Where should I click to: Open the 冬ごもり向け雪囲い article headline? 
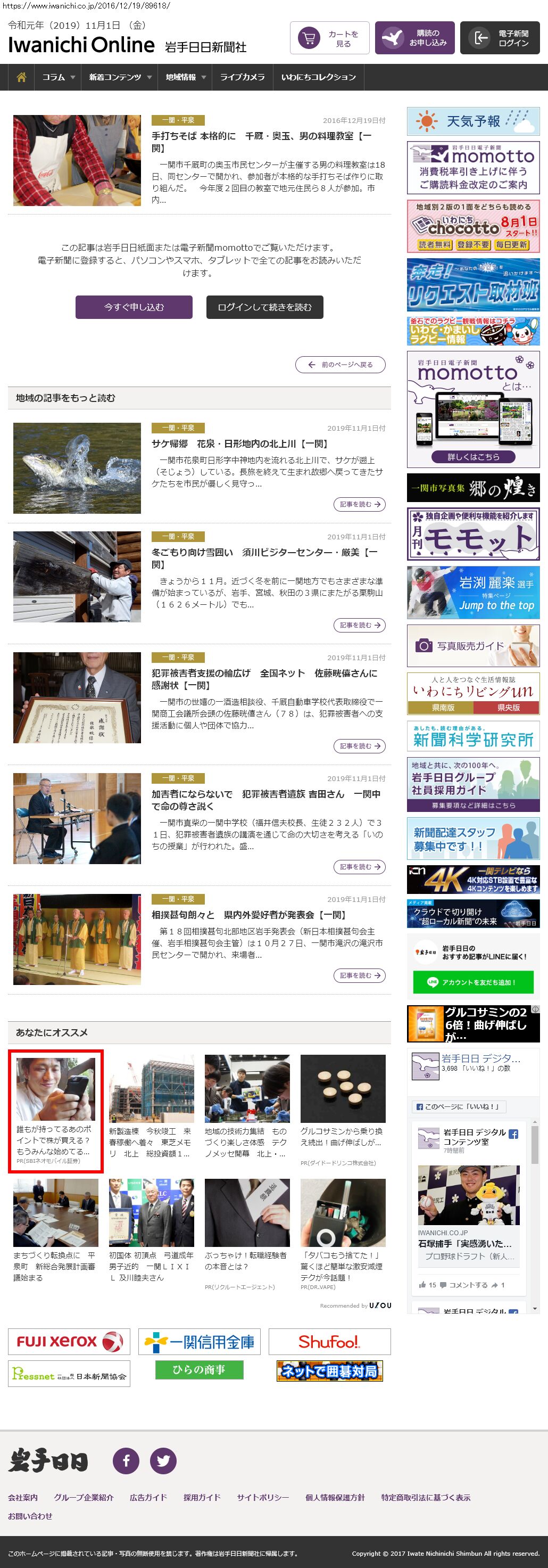click(264, 558)
